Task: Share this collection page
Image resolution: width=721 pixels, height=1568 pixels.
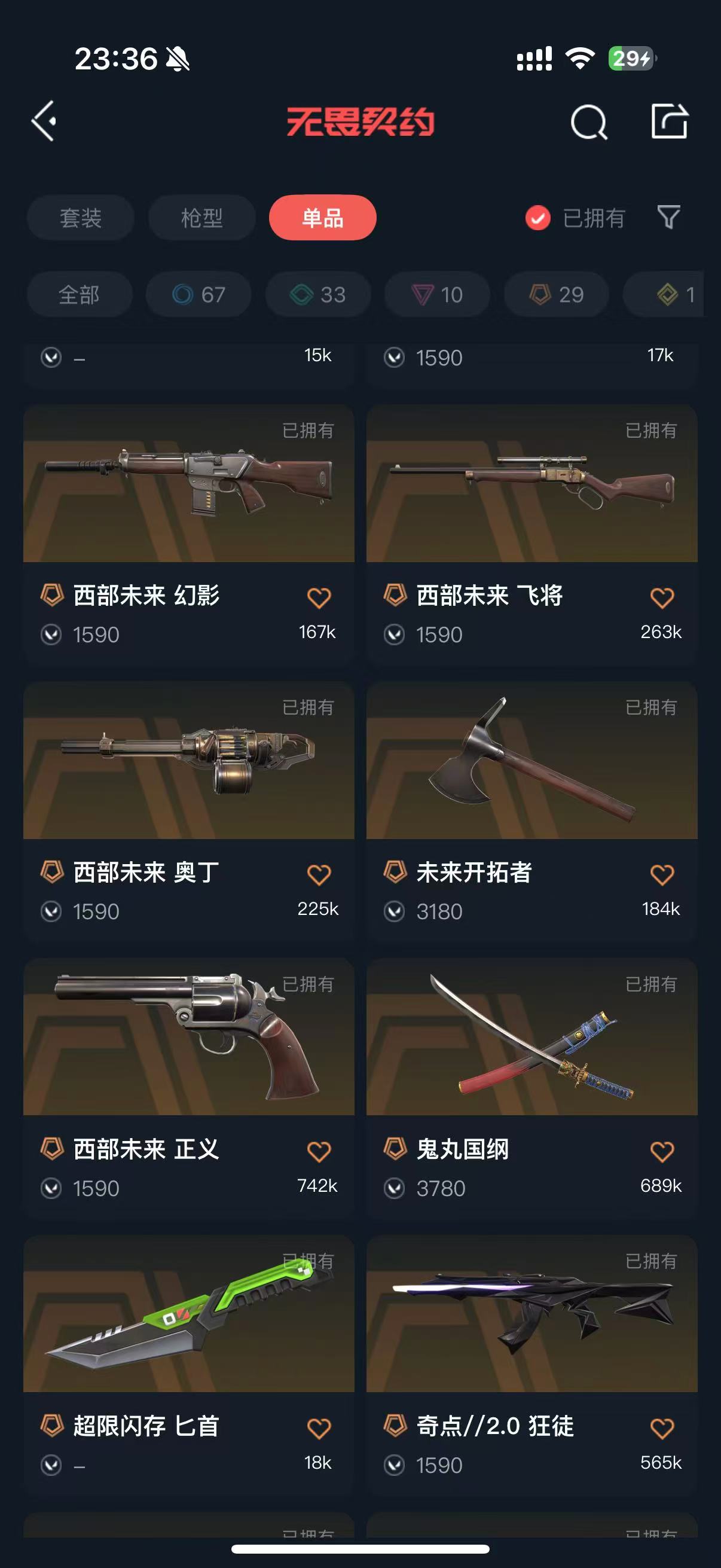Action: click(x=668, y=121)
